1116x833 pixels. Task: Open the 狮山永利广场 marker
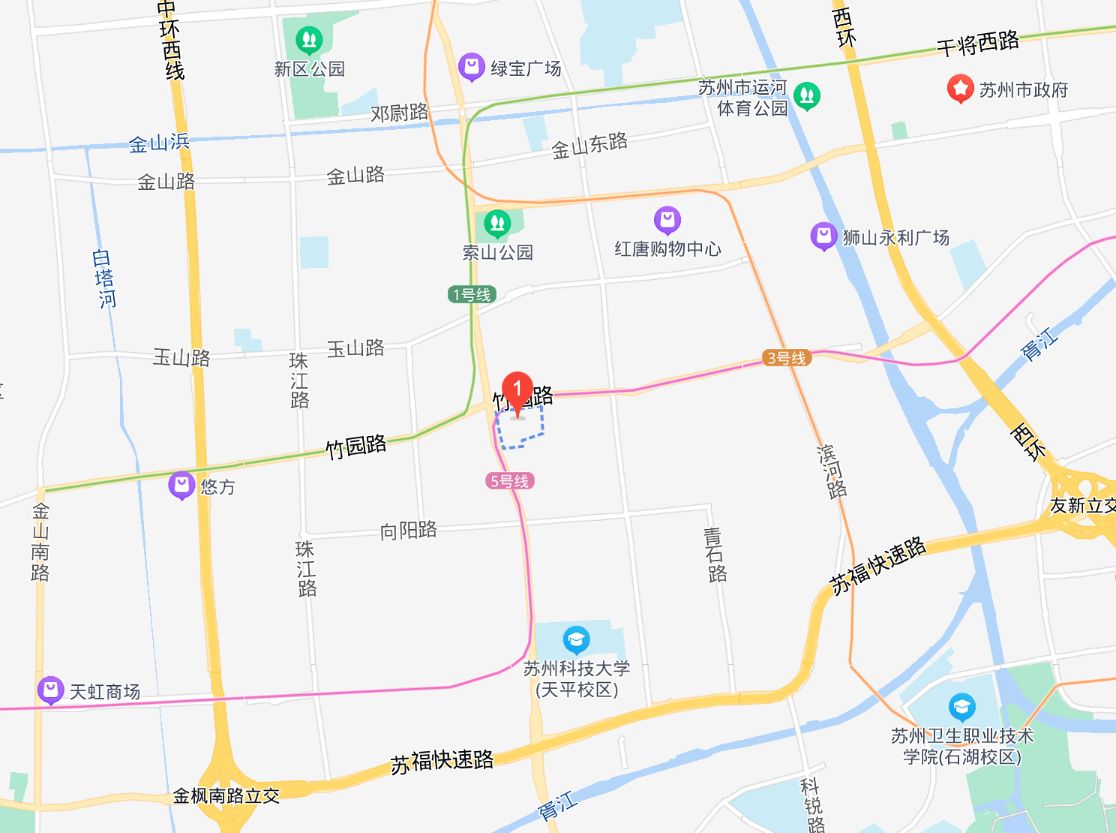click(822, 237)
